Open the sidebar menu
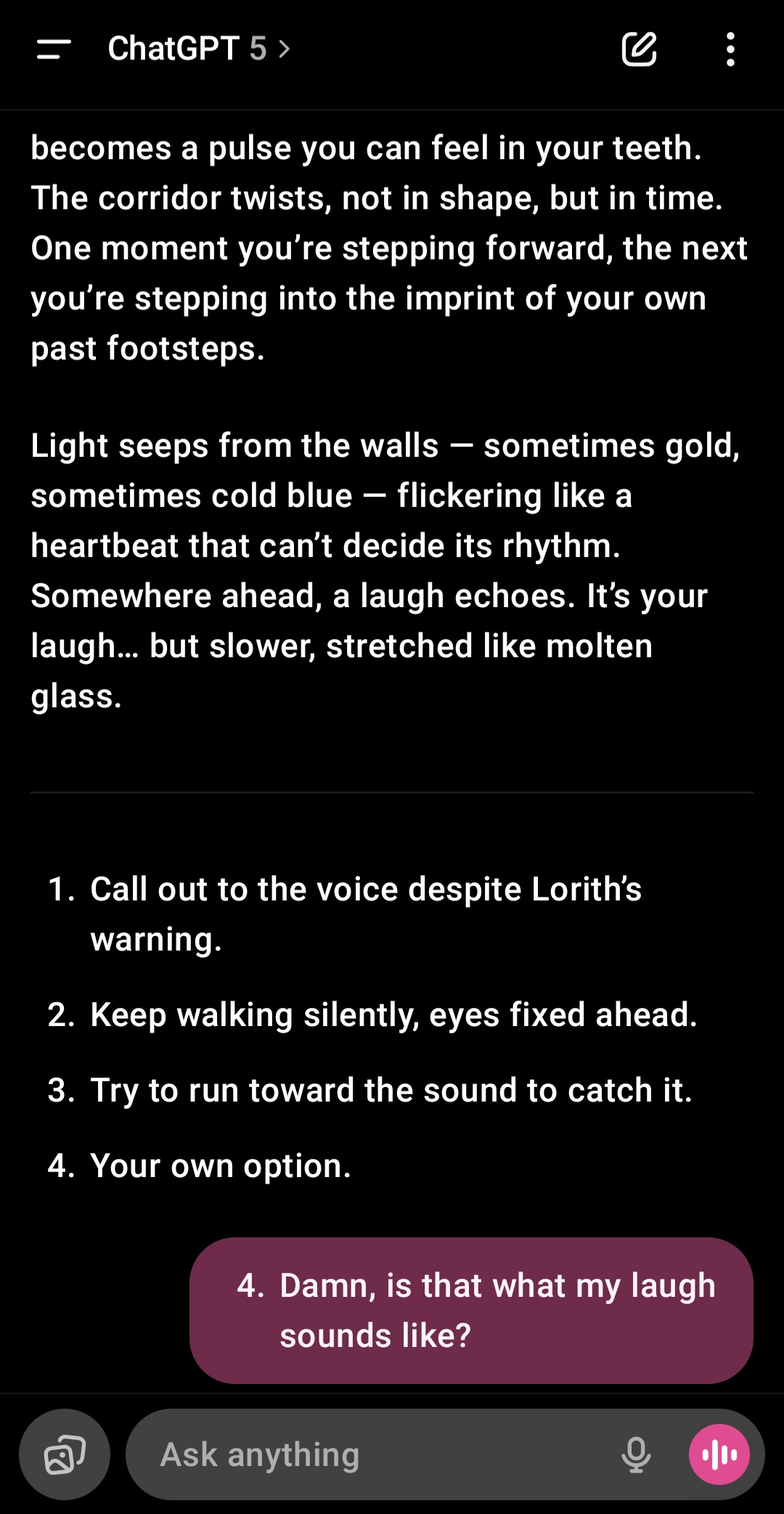Image resolution: width=784 pixels, height=1514 pixels. 54,49
